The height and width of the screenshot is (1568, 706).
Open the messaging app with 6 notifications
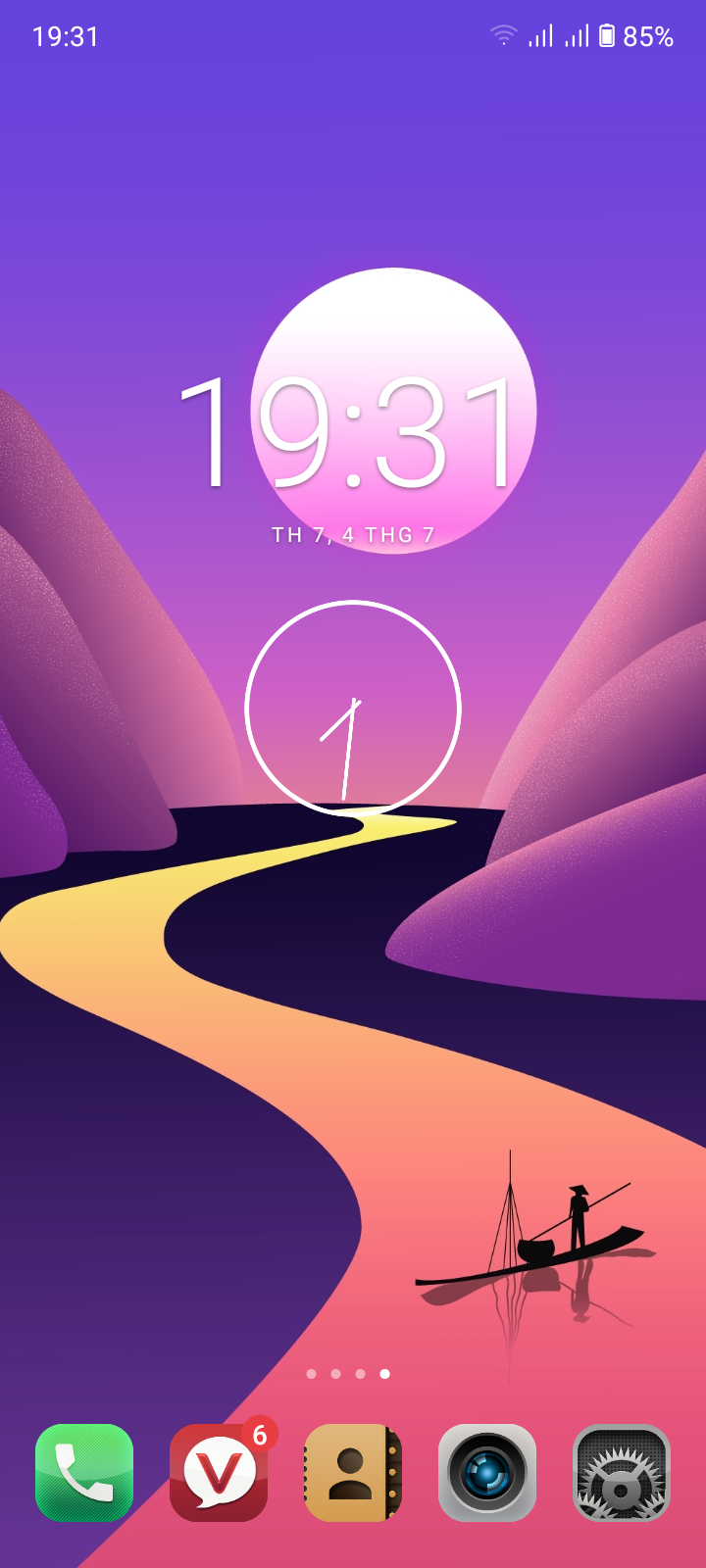(219, 1472)
